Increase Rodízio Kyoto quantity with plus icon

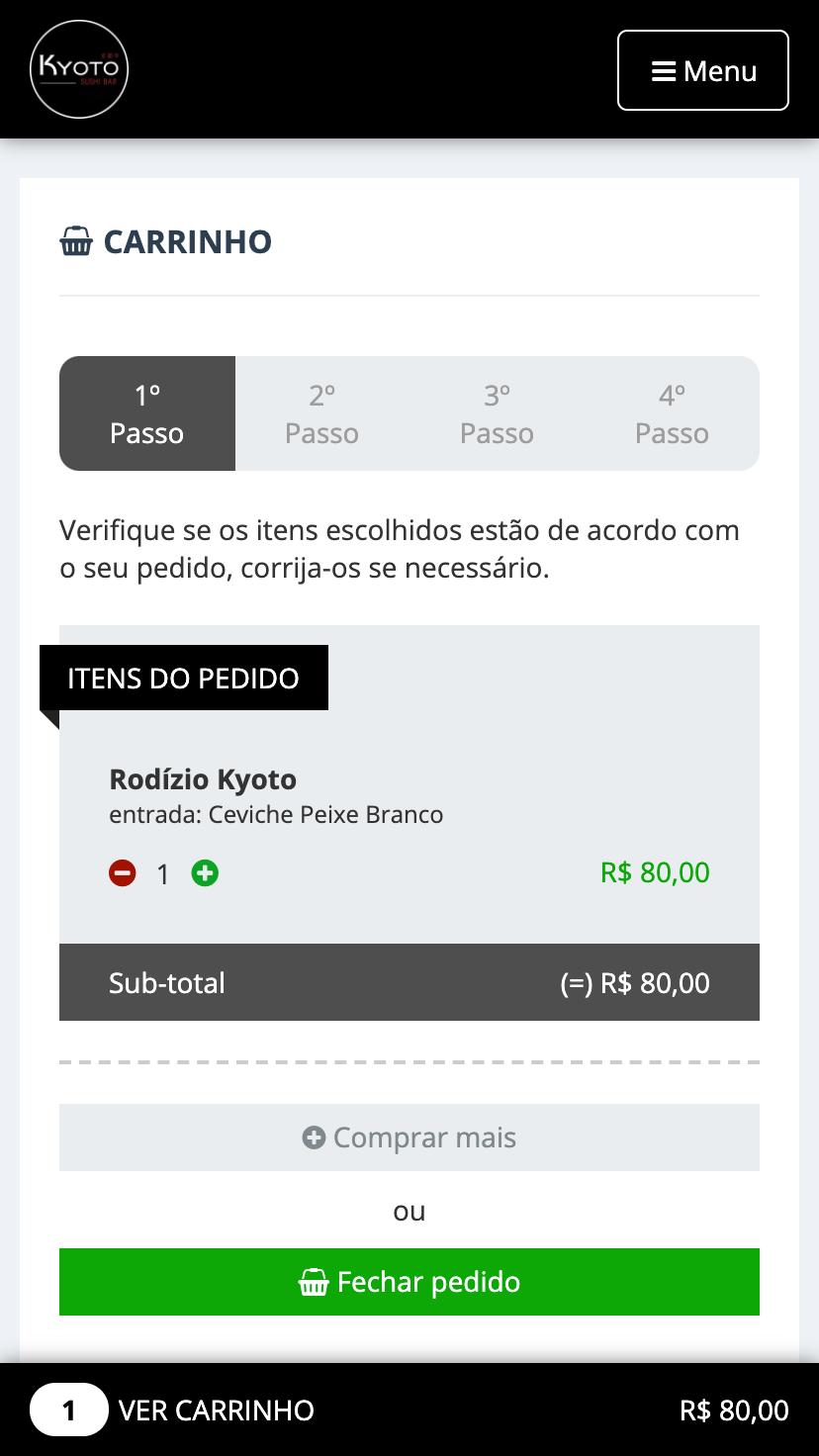pos(205,873)
